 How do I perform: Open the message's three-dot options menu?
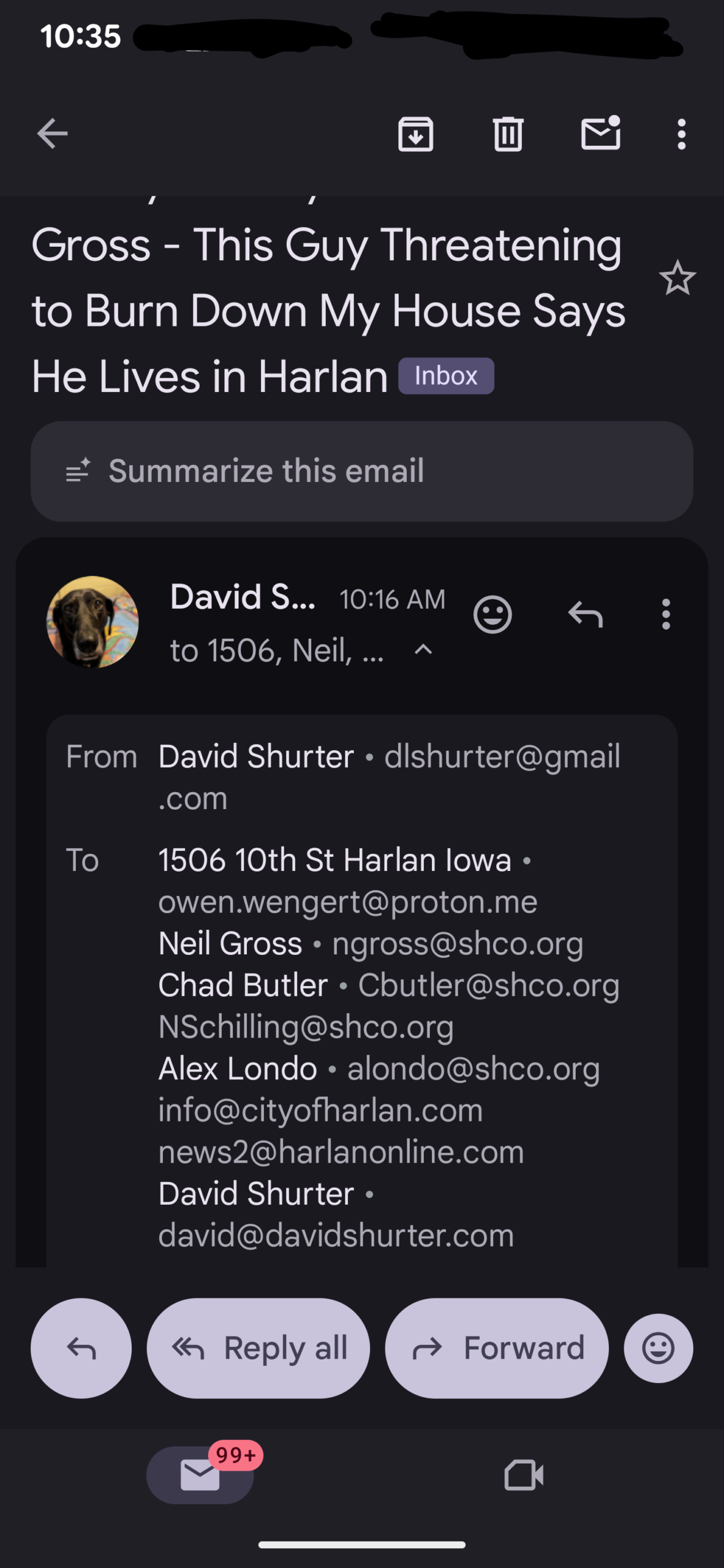click(666, 614)
